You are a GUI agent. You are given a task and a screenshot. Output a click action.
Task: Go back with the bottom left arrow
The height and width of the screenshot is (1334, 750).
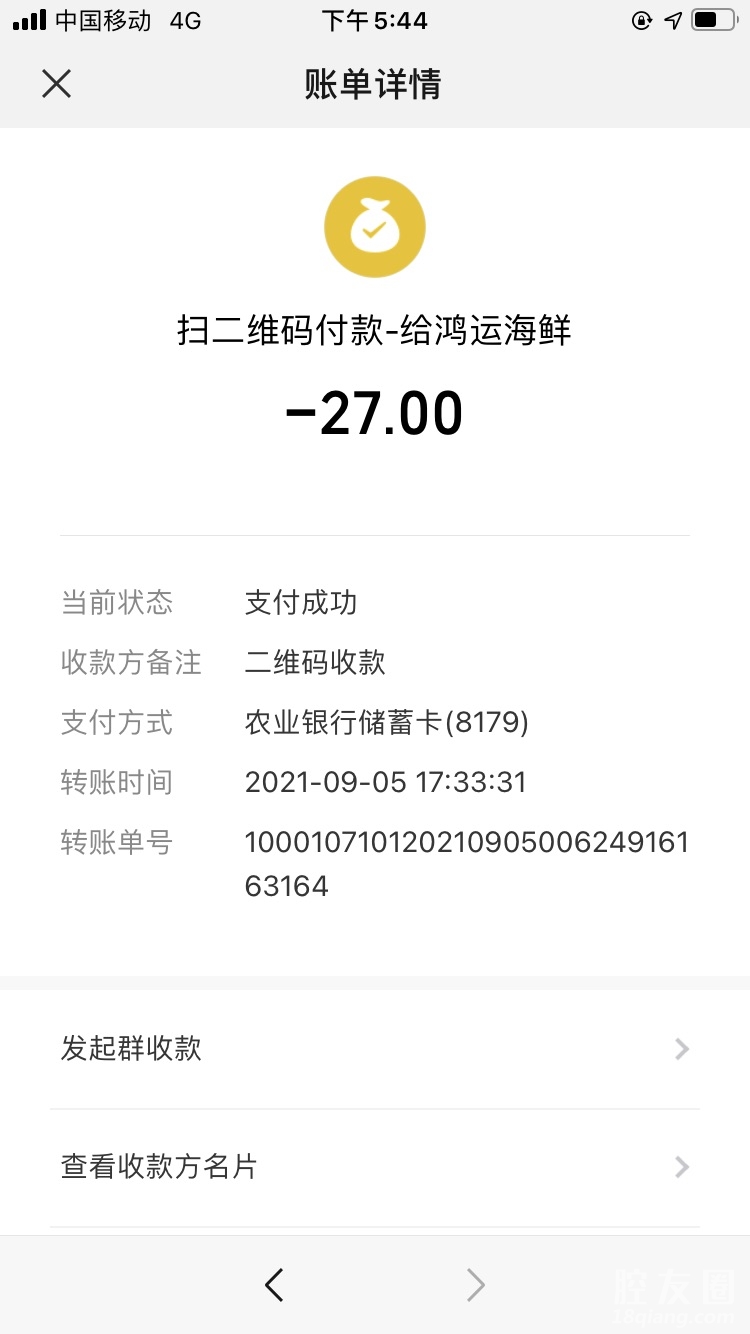(x=274, y=1285)
